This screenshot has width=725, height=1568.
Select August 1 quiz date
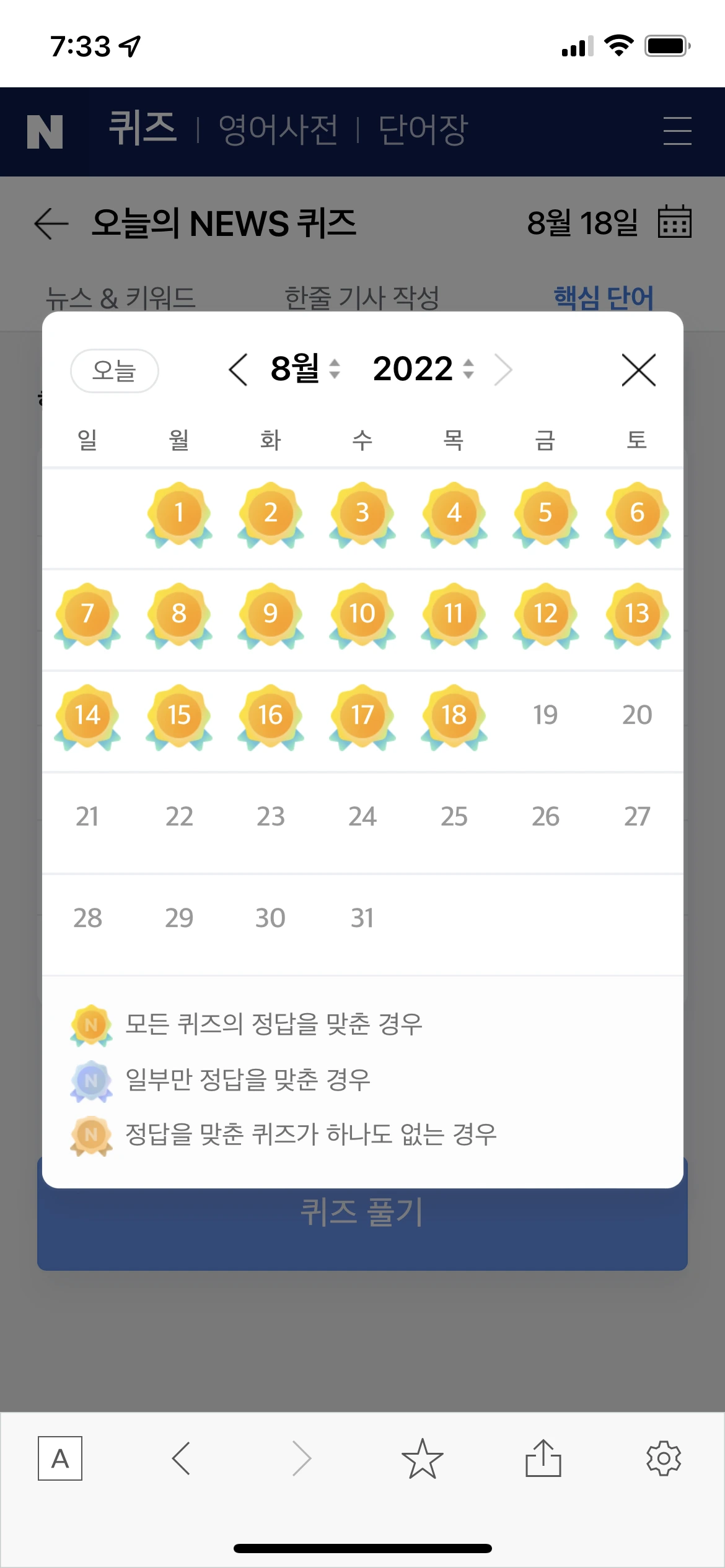pos(179,513)
